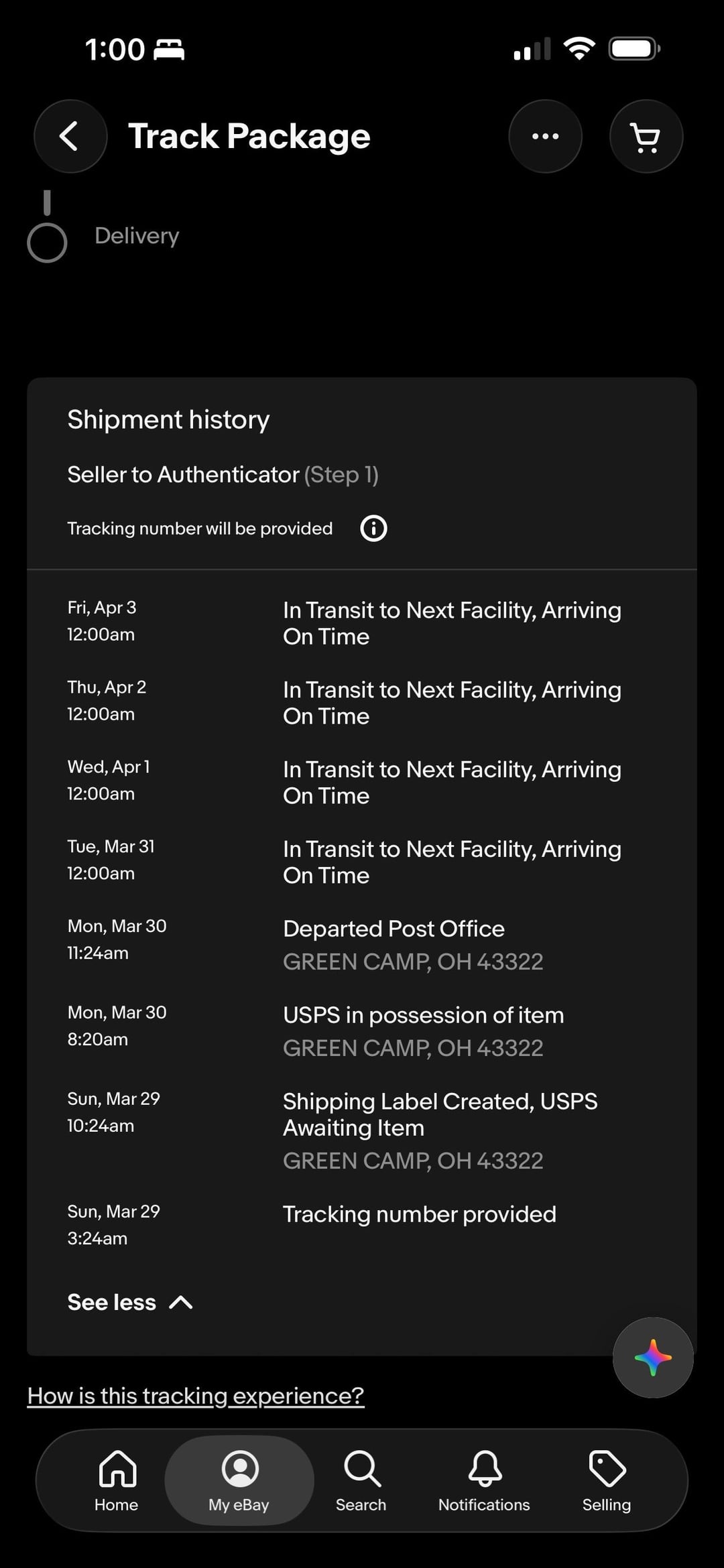Open the shopping cart
The image size is (724, 1568).
646,137
